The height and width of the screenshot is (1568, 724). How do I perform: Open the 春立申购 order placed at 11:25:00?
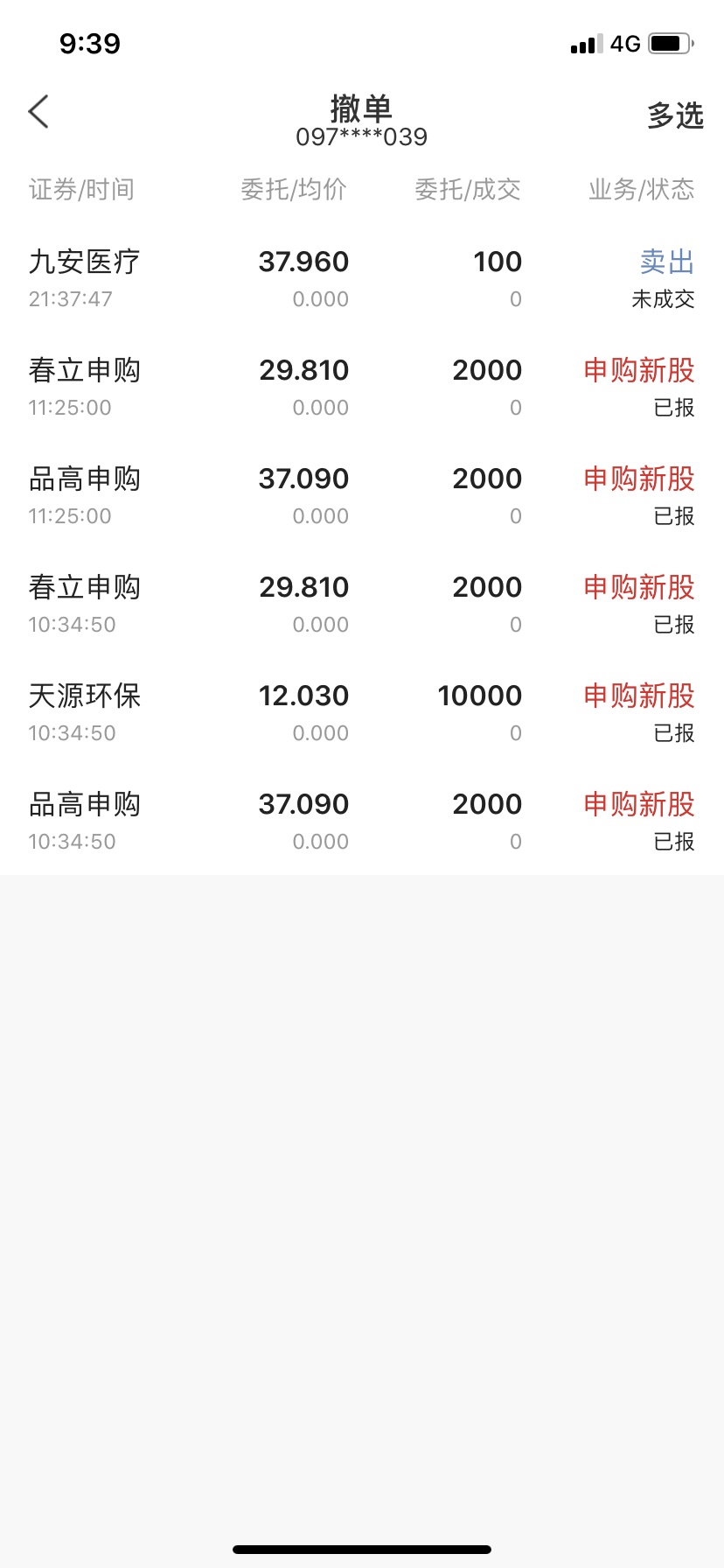(x=362, y=387)
